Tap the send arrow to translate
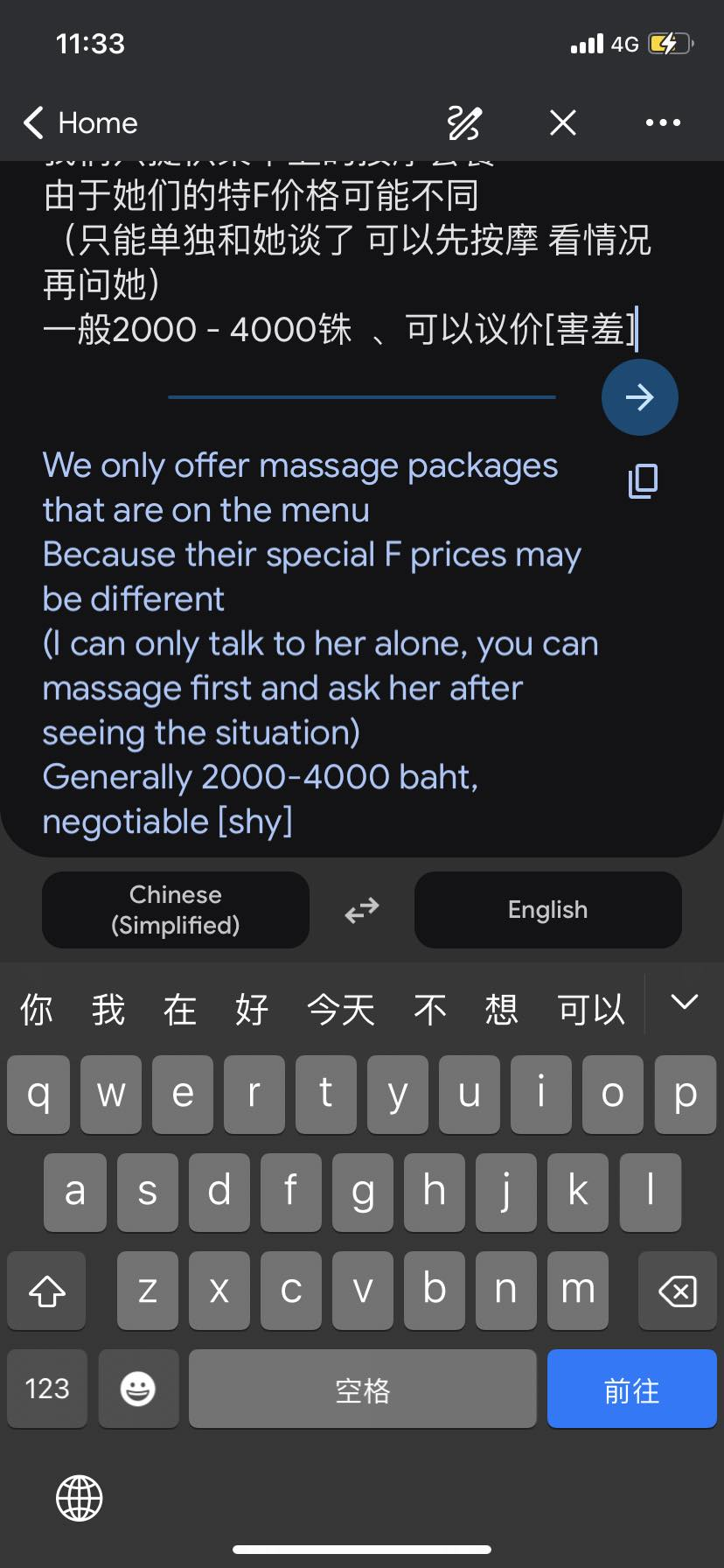The height and width of the screenshot is (1568, 724). tap(639, 397)
